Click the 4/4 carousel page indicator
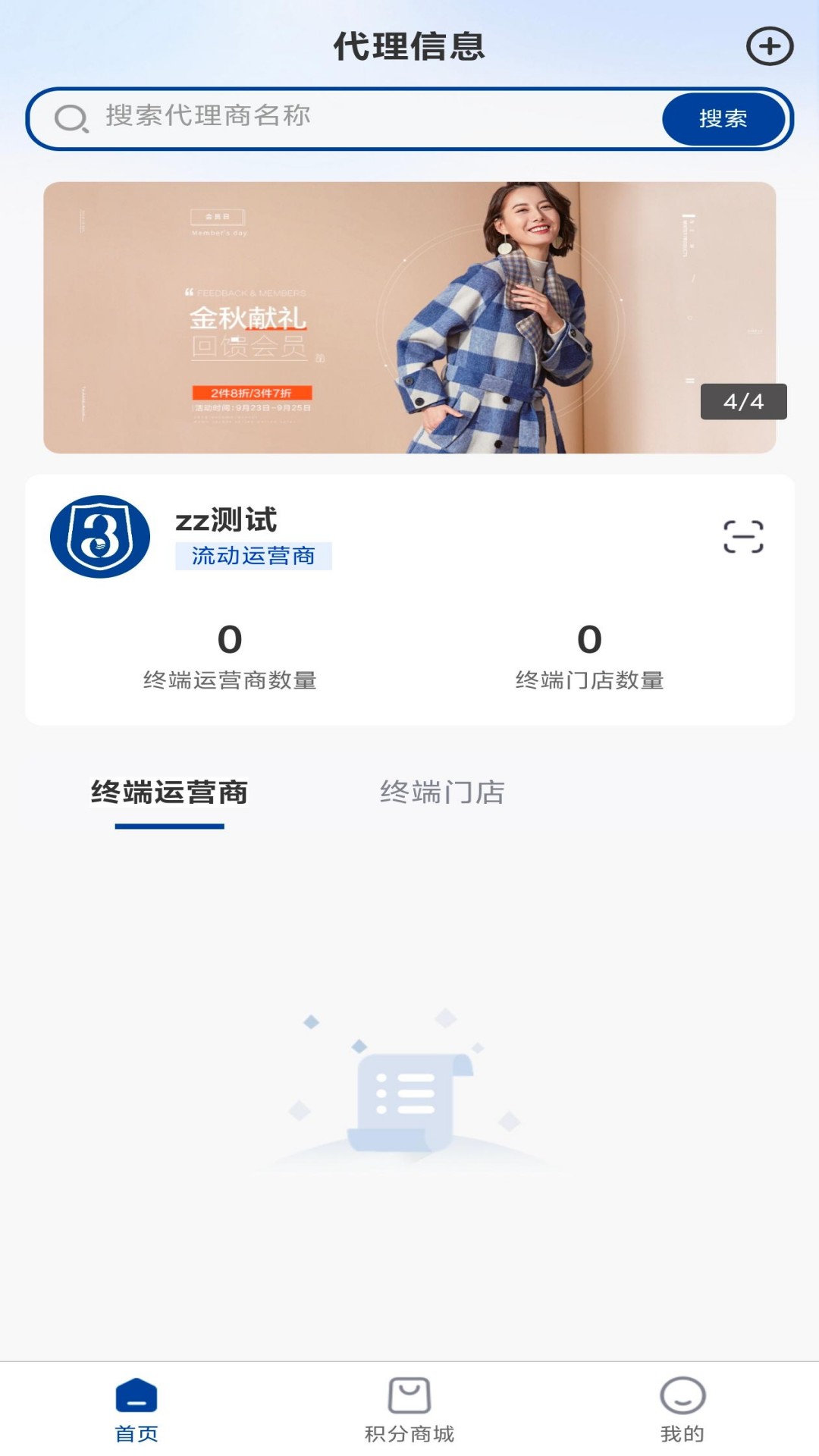This screenshot has height=1456, width=819. 745,403
